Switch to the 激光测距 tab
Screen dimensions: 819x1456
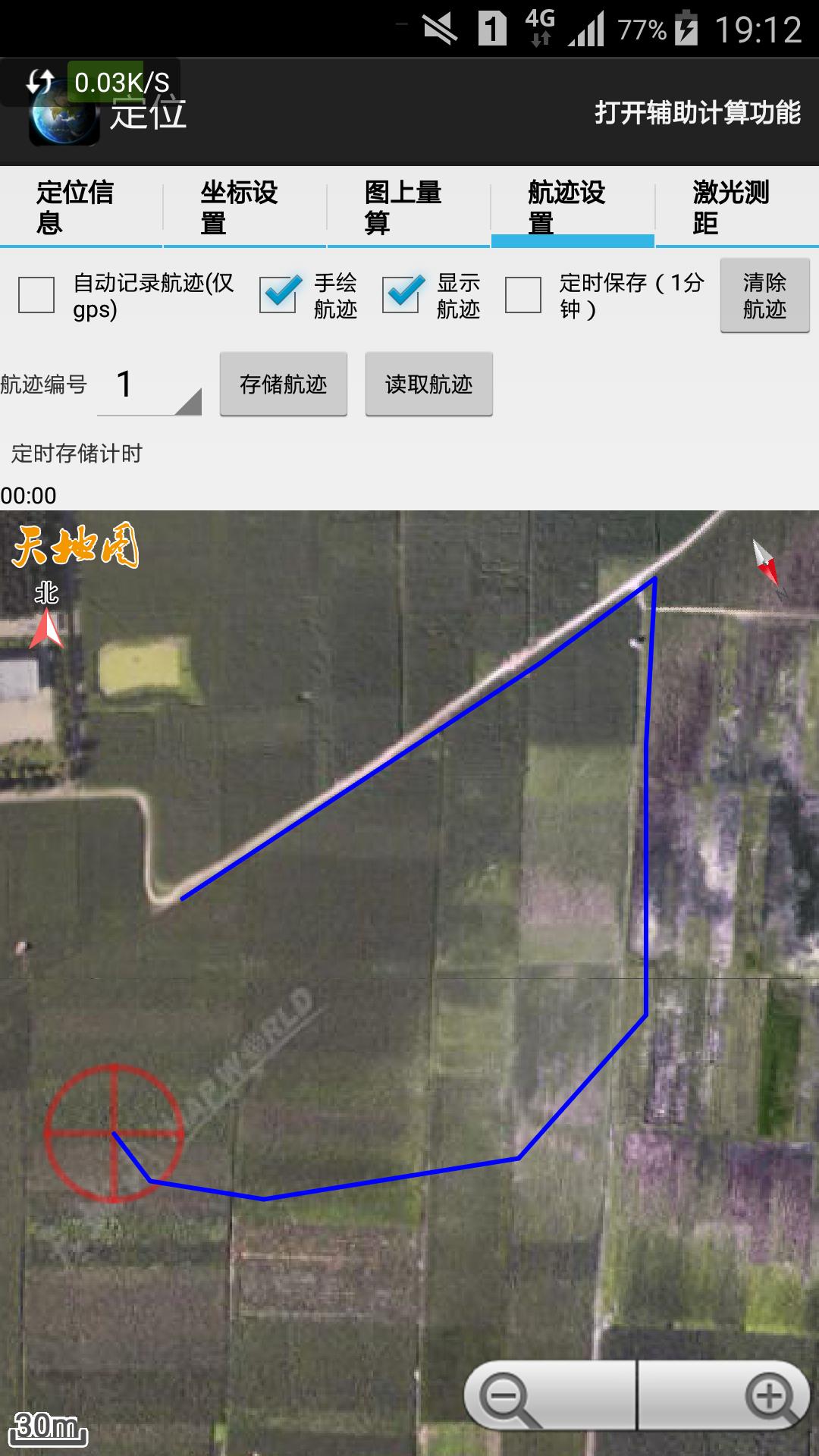coord(732,207)
